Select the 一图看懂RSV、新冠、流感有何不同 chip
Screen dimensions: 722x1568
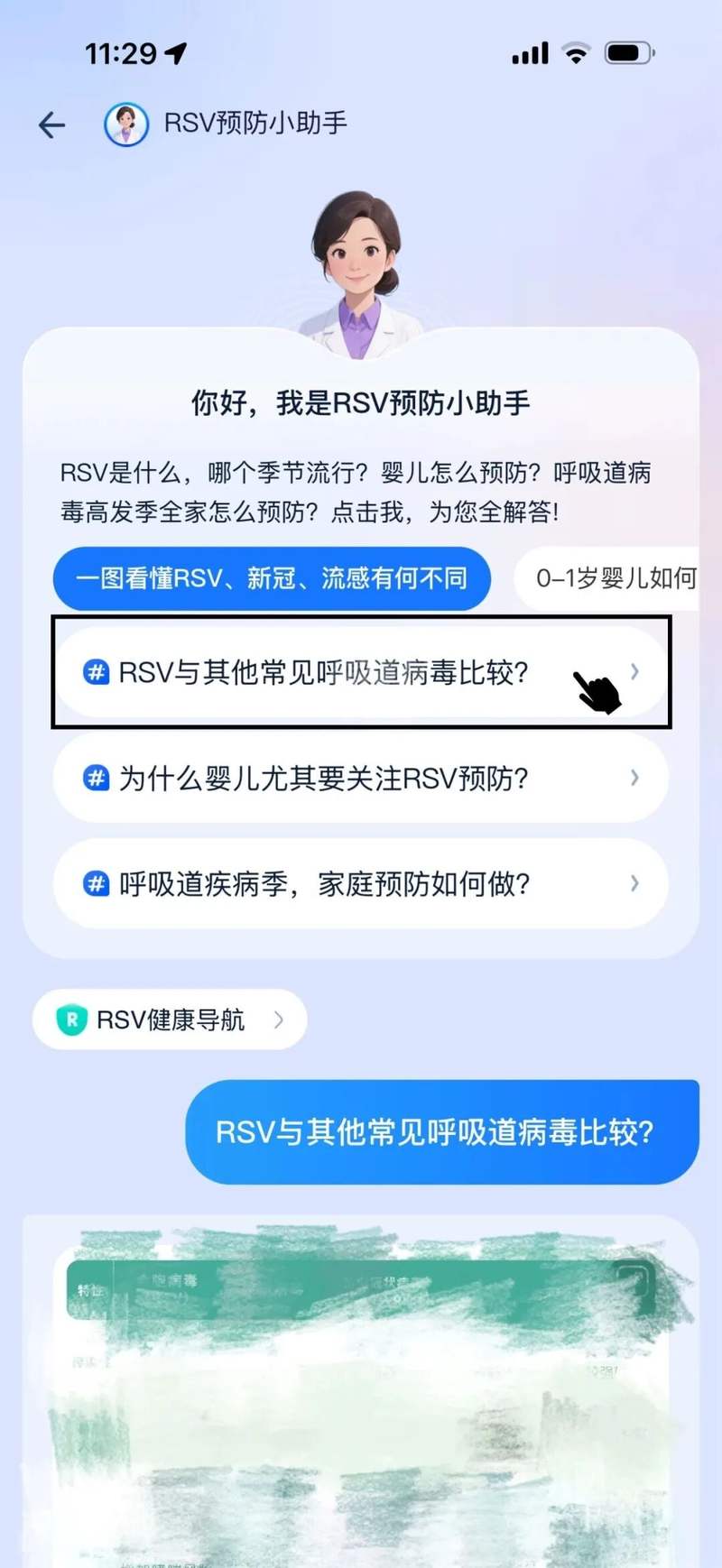tap(272, 578)
